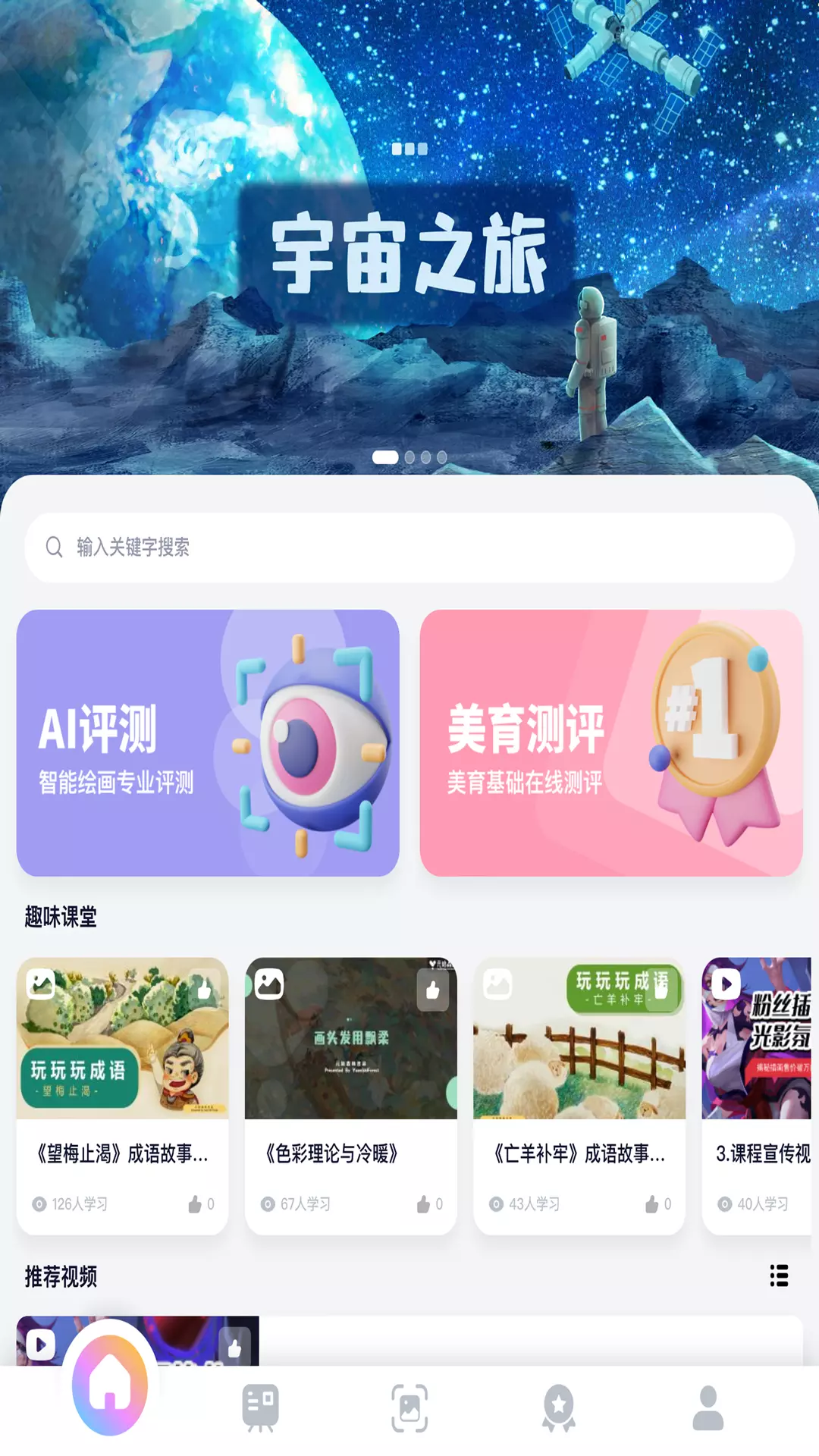
Task: Open the image scan tab
Action: [x=409, y=1407]
